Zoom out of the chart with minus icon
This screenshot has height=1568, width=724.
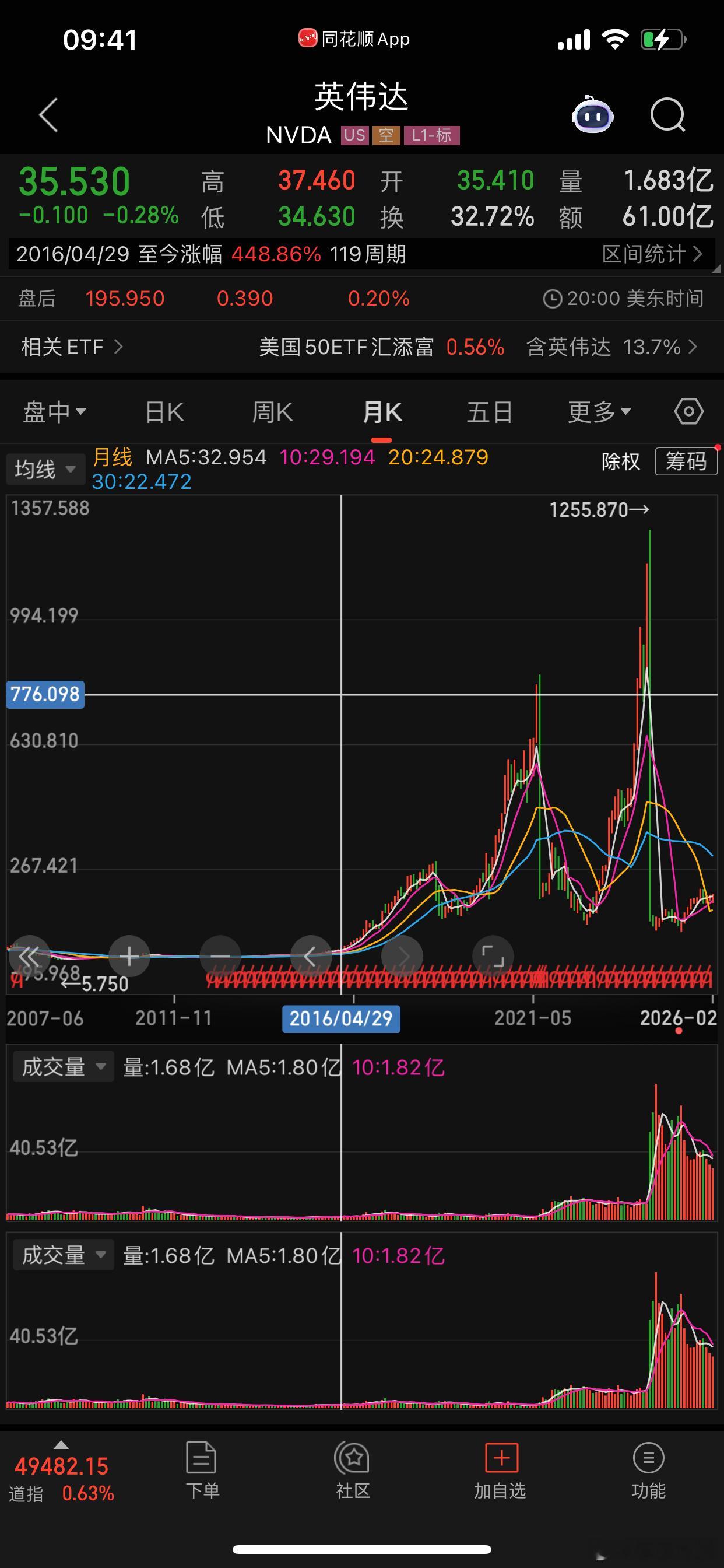pos(221,956)
